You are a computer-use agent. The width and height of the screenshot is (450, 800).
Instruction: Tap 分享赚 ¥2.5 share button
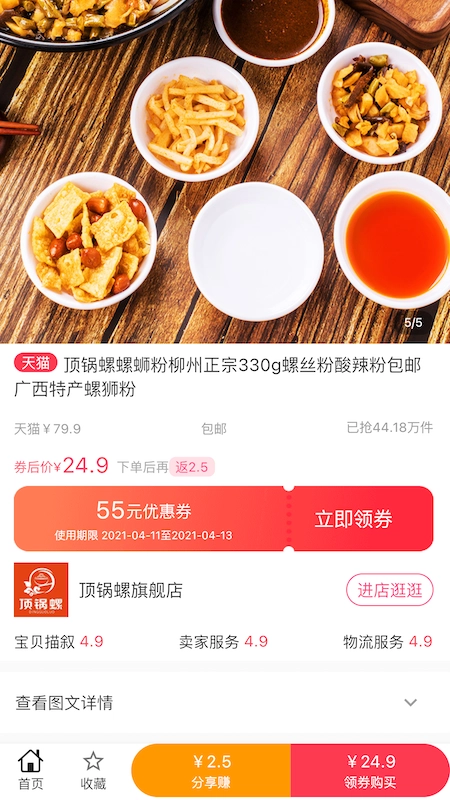211,770
